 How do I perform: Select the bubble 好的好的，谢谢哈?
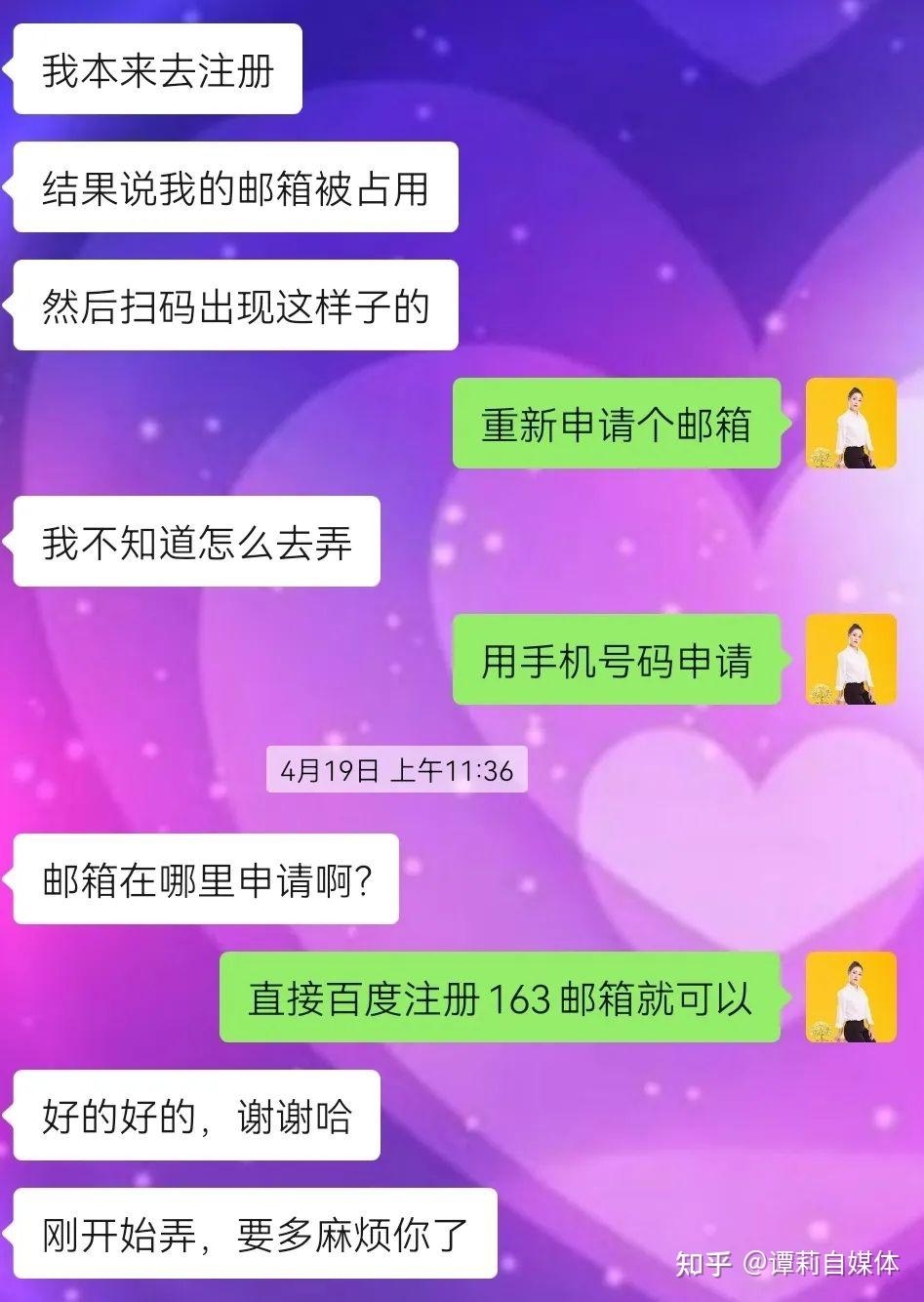pos(194,1116)
